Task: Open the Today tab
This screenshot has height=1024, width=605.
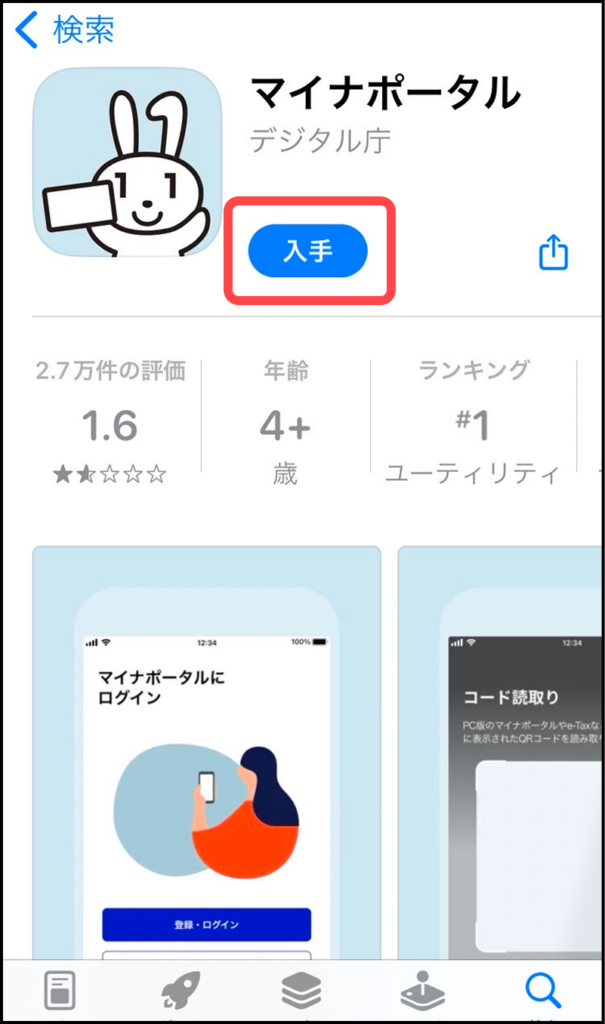Action: 61,991
